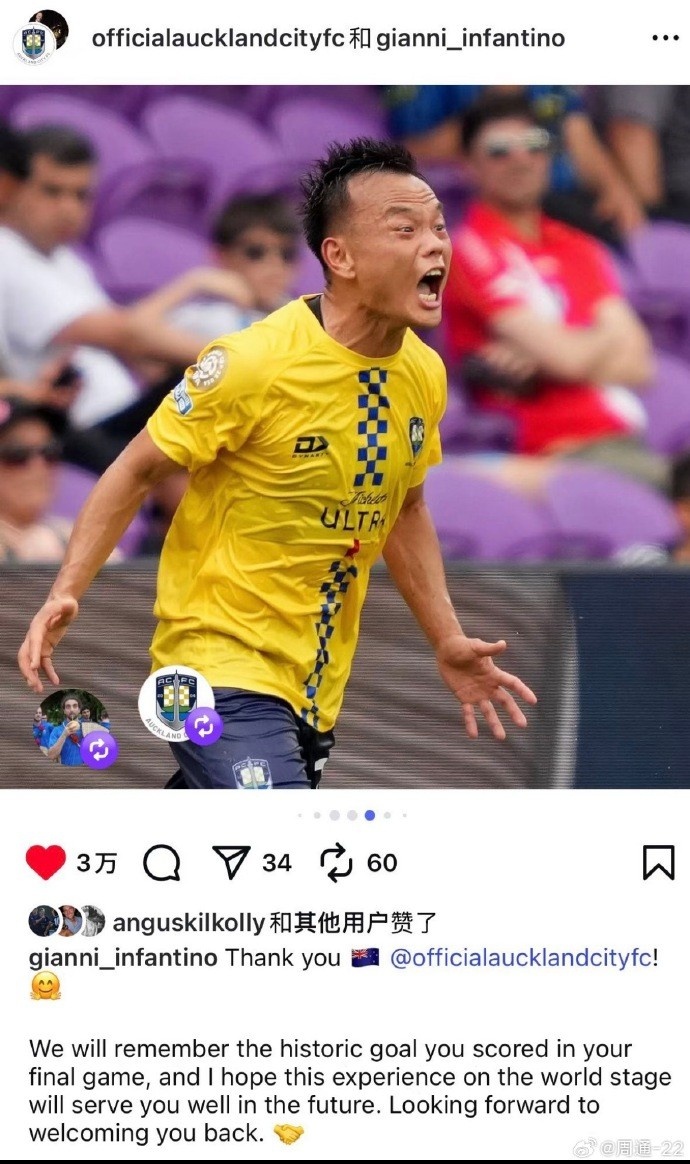Open officialaucklandcityfc and gianni_infantino account names
690x1164 pixels.
tap(328, 39)
